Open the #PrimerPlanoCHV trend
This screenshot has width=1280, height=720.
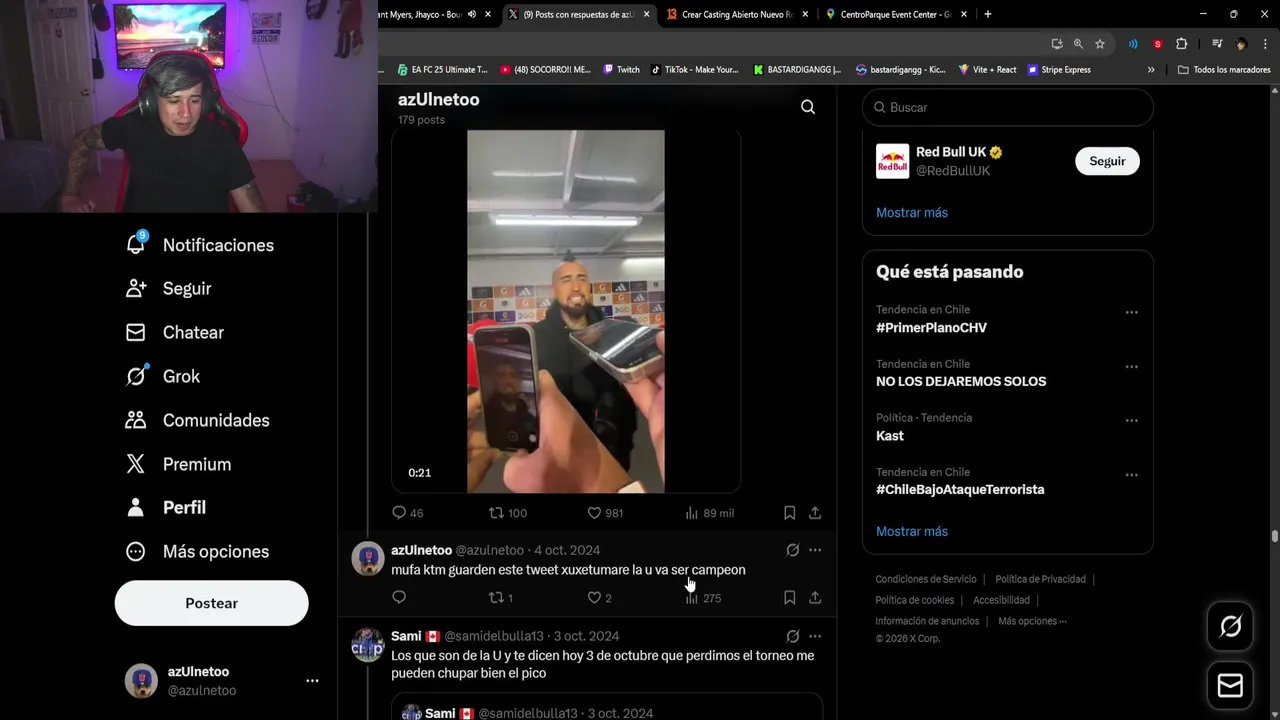pyautogui.click(x=931, y=328)
